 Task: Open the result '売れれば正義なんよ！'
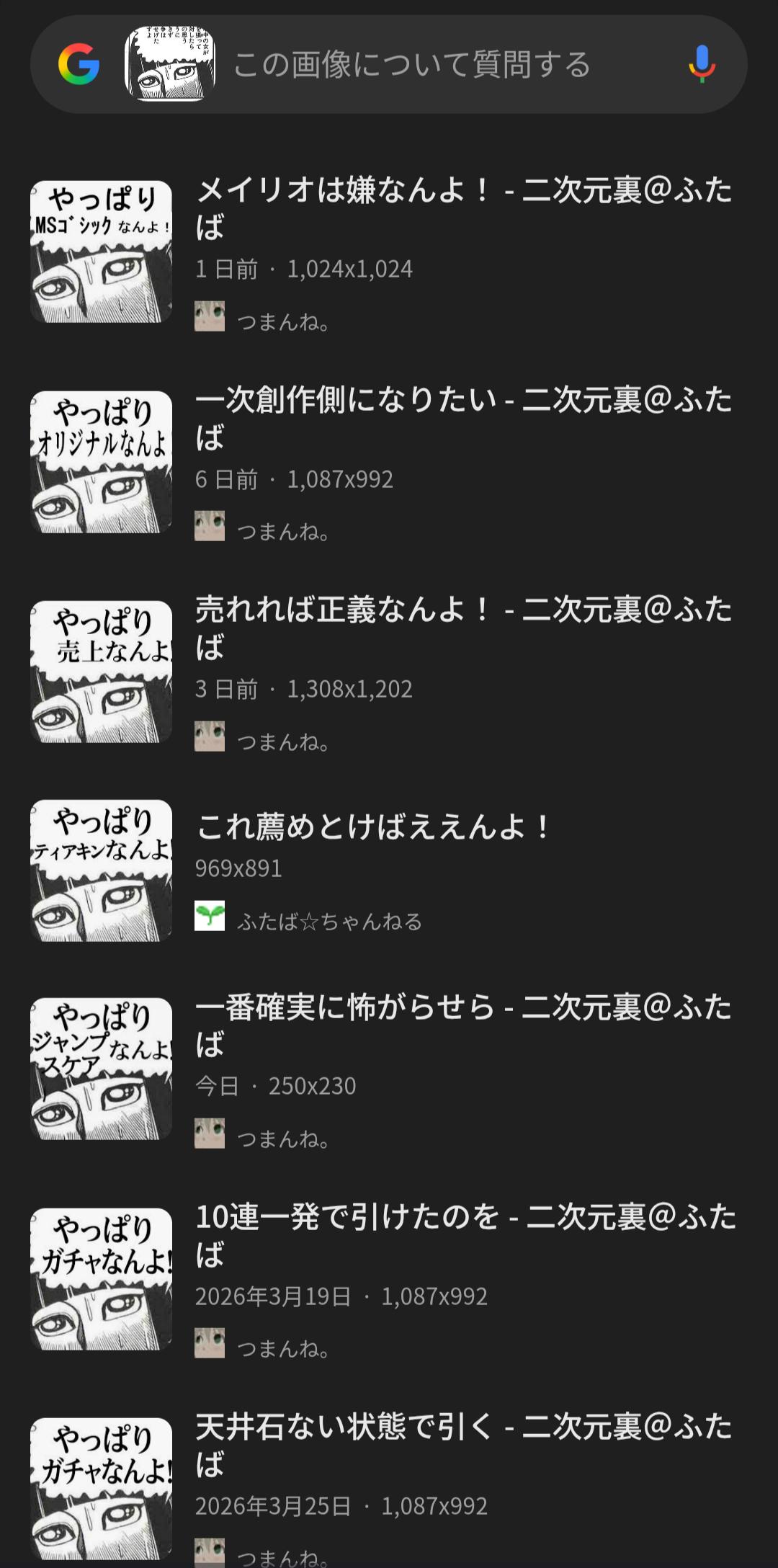[x=463, y=628]
